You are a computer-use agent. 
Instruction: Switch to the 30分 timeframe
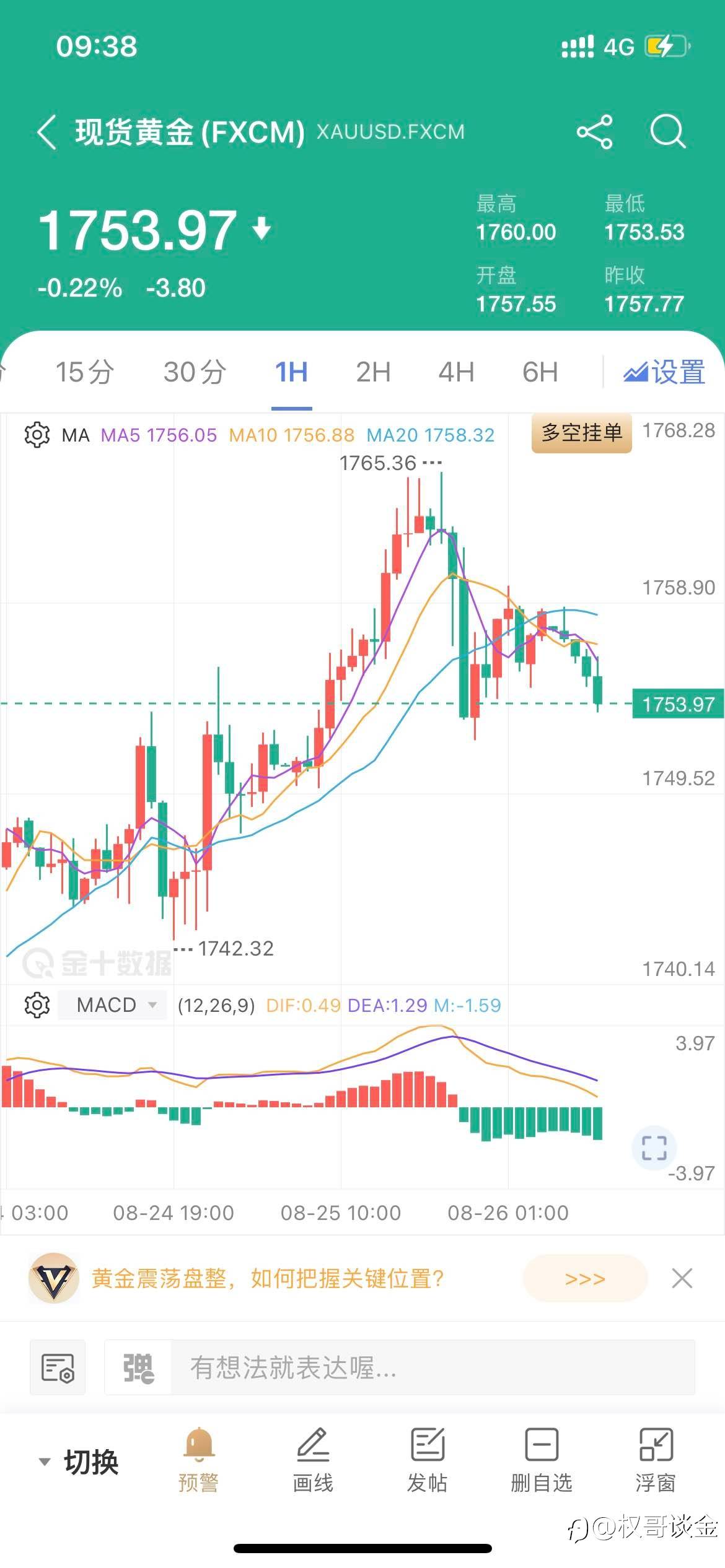(x=195, y=372)
